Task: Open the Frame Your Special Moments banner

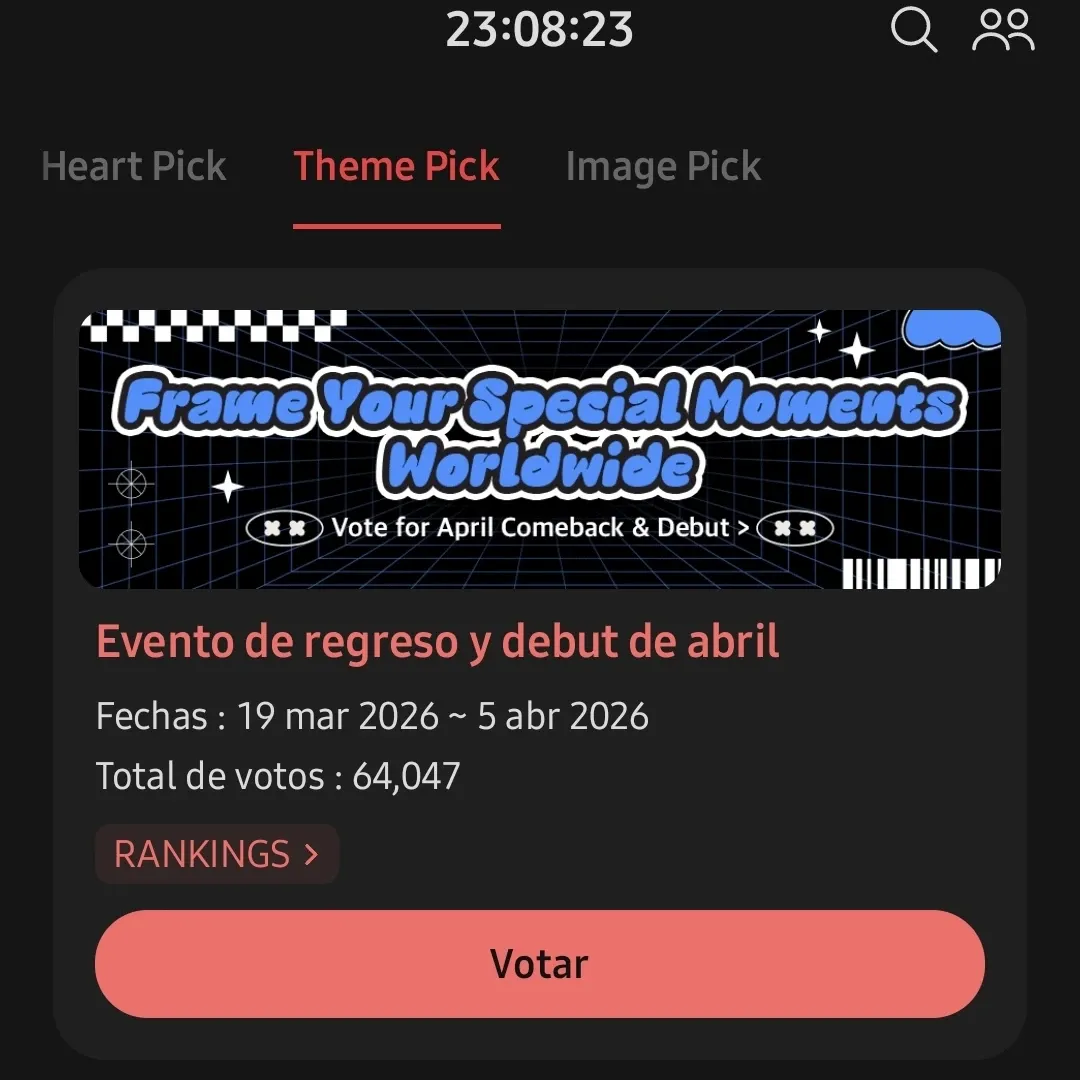Action: point(540,449)
